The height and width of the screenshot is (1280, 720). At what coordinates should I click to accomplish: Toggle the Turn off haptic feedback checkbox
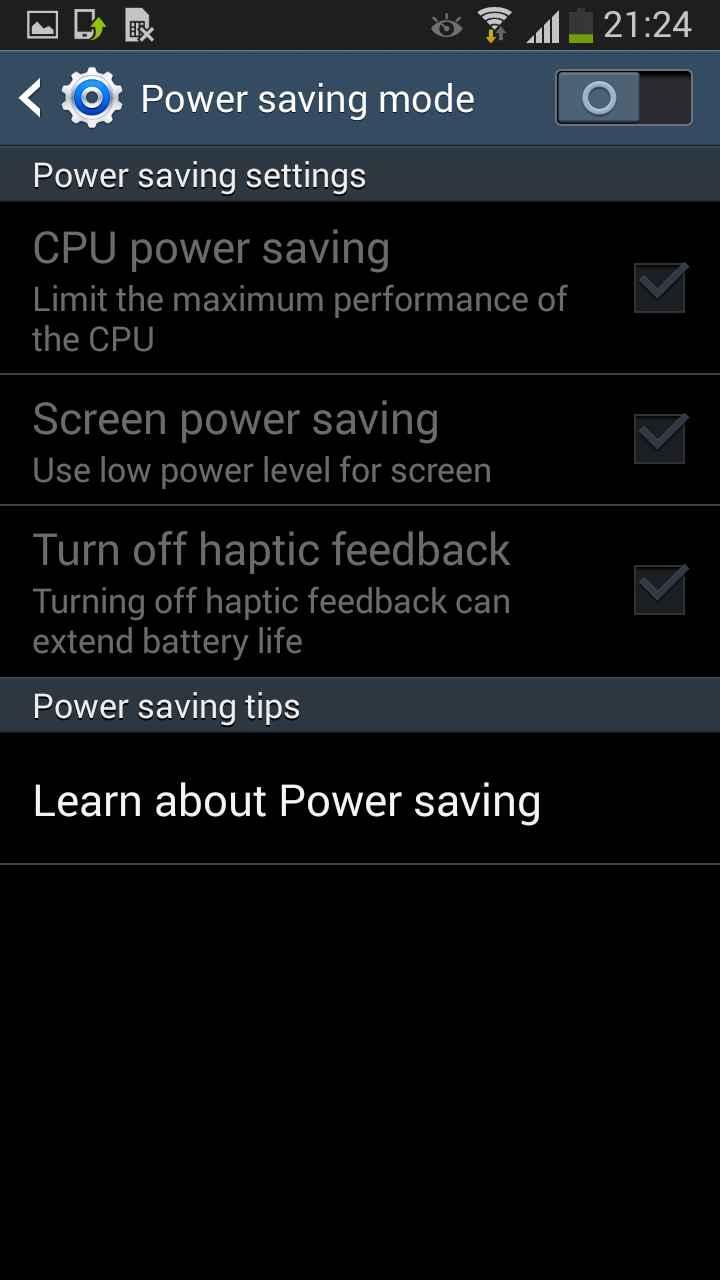pyautogui.click(x=660, y=591)
